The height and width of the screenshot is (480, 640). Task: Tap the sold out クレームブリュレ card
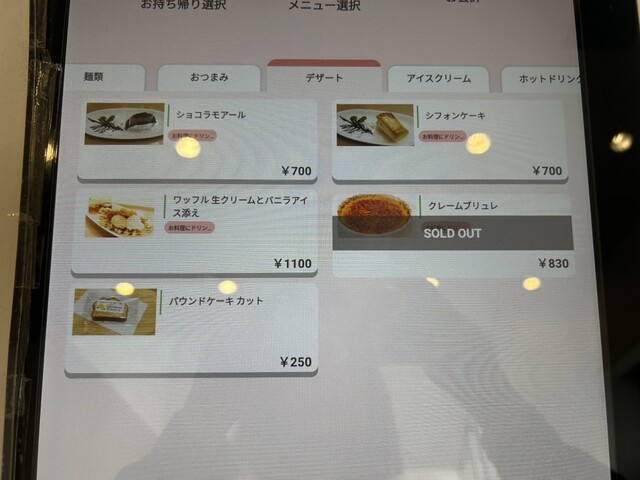453,234
